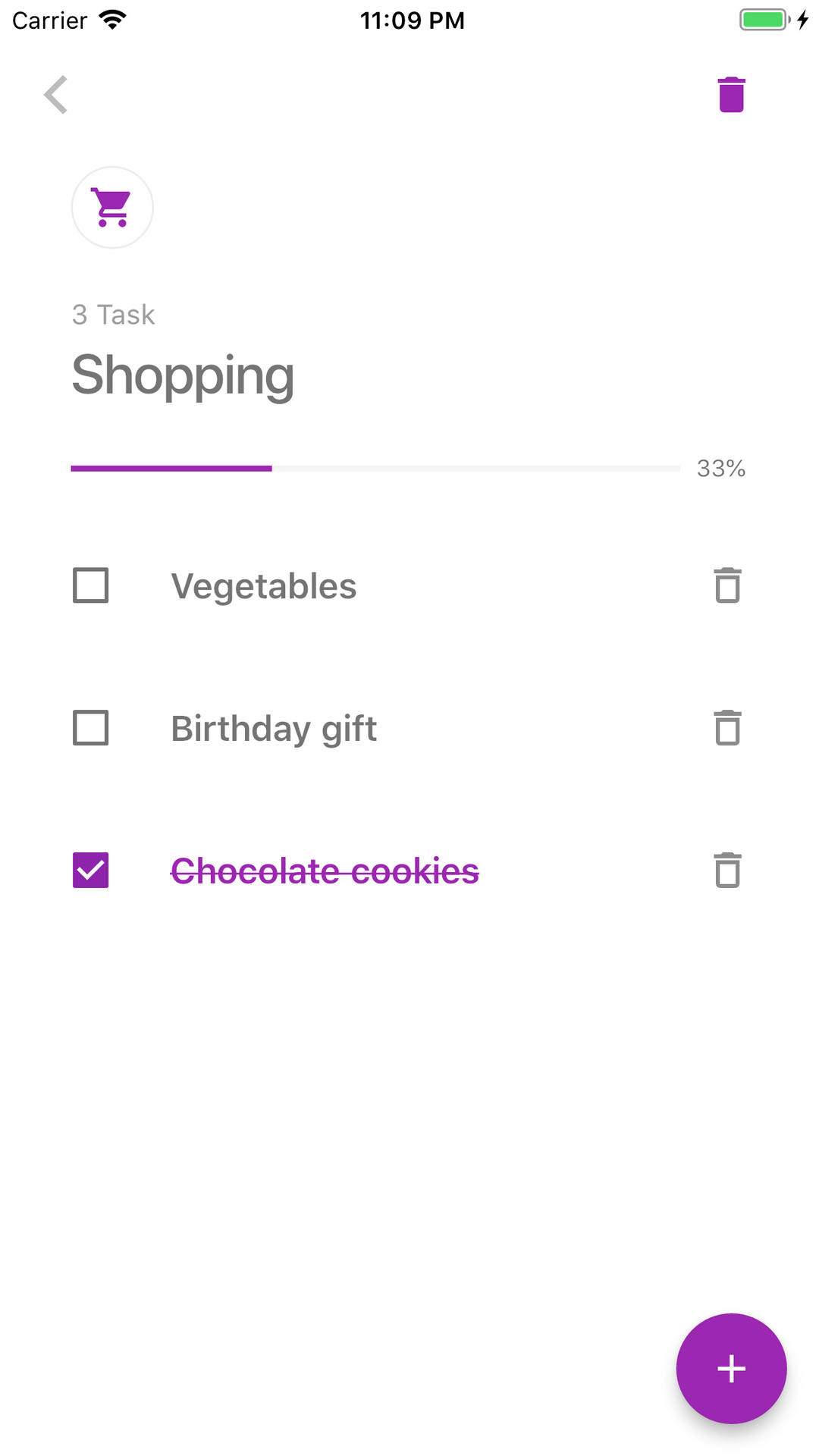Remove the Birthday gift task
Image resolution: width=819 pixels, height=1456 pixels.
tap(727, 728)
